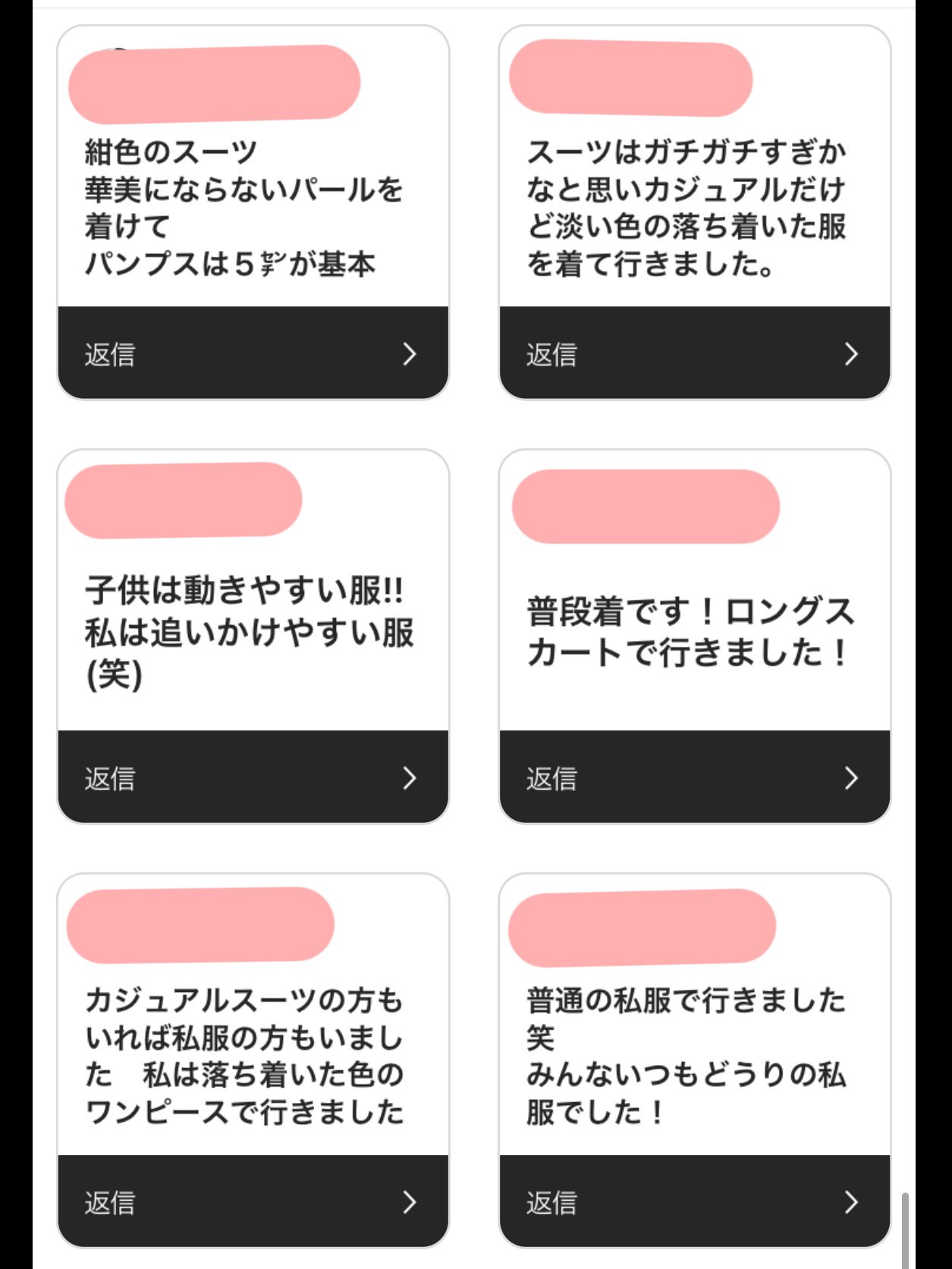The width and height of the screenshot is (952, 1269).
Task: Reply to the カジュアルスーツの方も answer
Action: pyautogui.click(x=253, y=1201)
